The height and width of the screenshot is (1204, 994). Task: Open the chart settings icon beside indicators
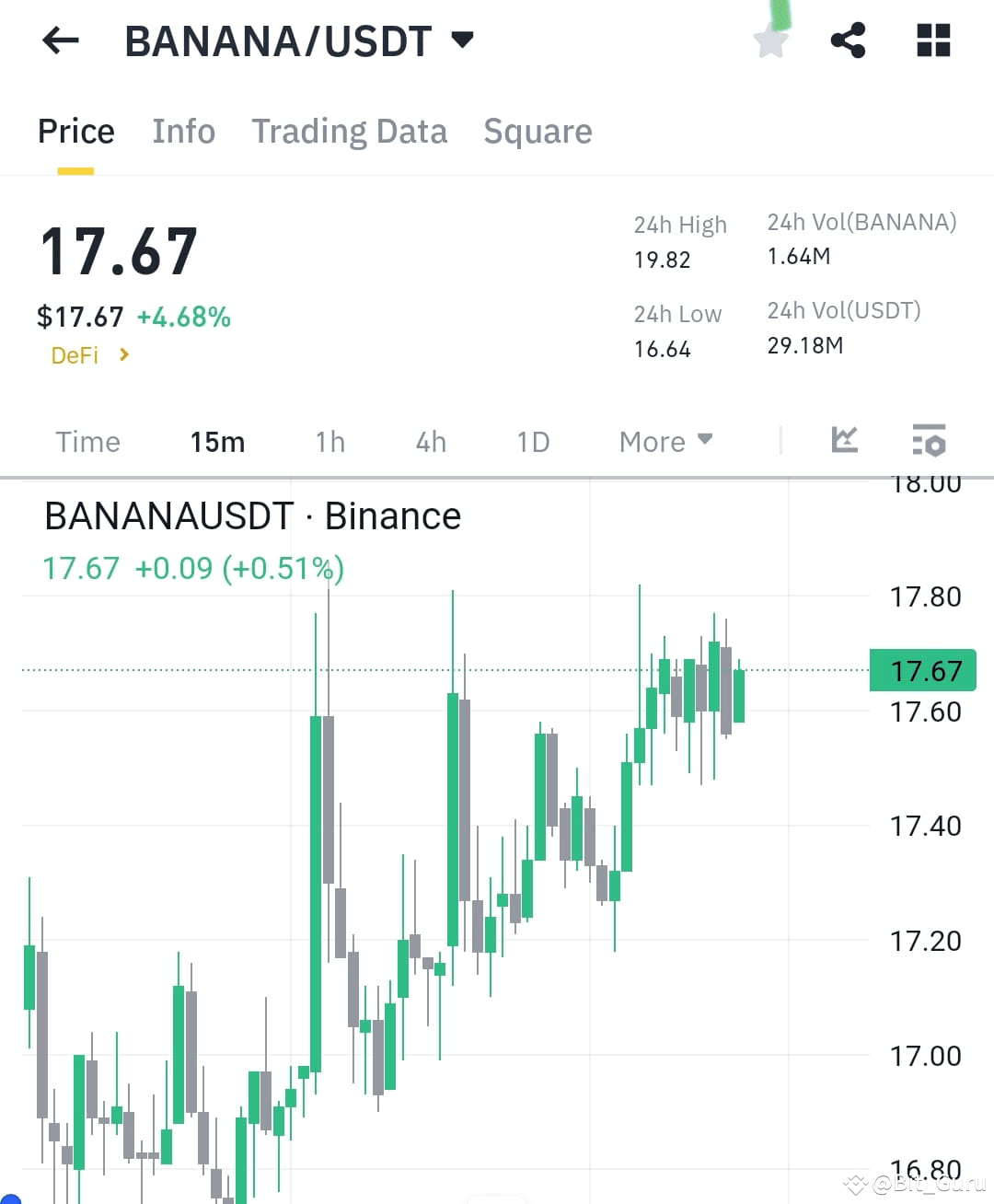click(x=929, y=442)
